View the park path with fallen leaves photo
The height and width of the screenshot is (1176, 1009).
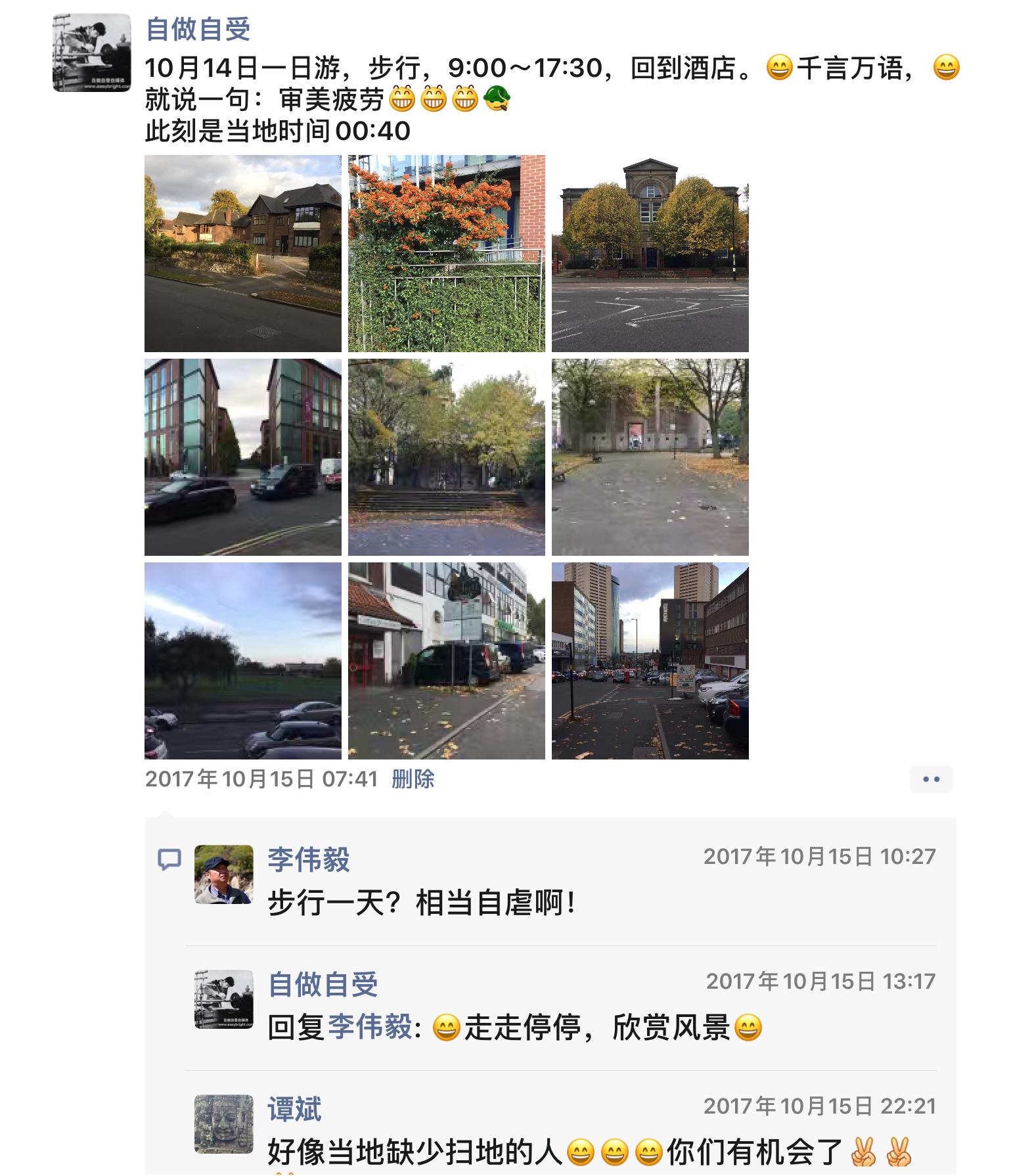point(650,457)
